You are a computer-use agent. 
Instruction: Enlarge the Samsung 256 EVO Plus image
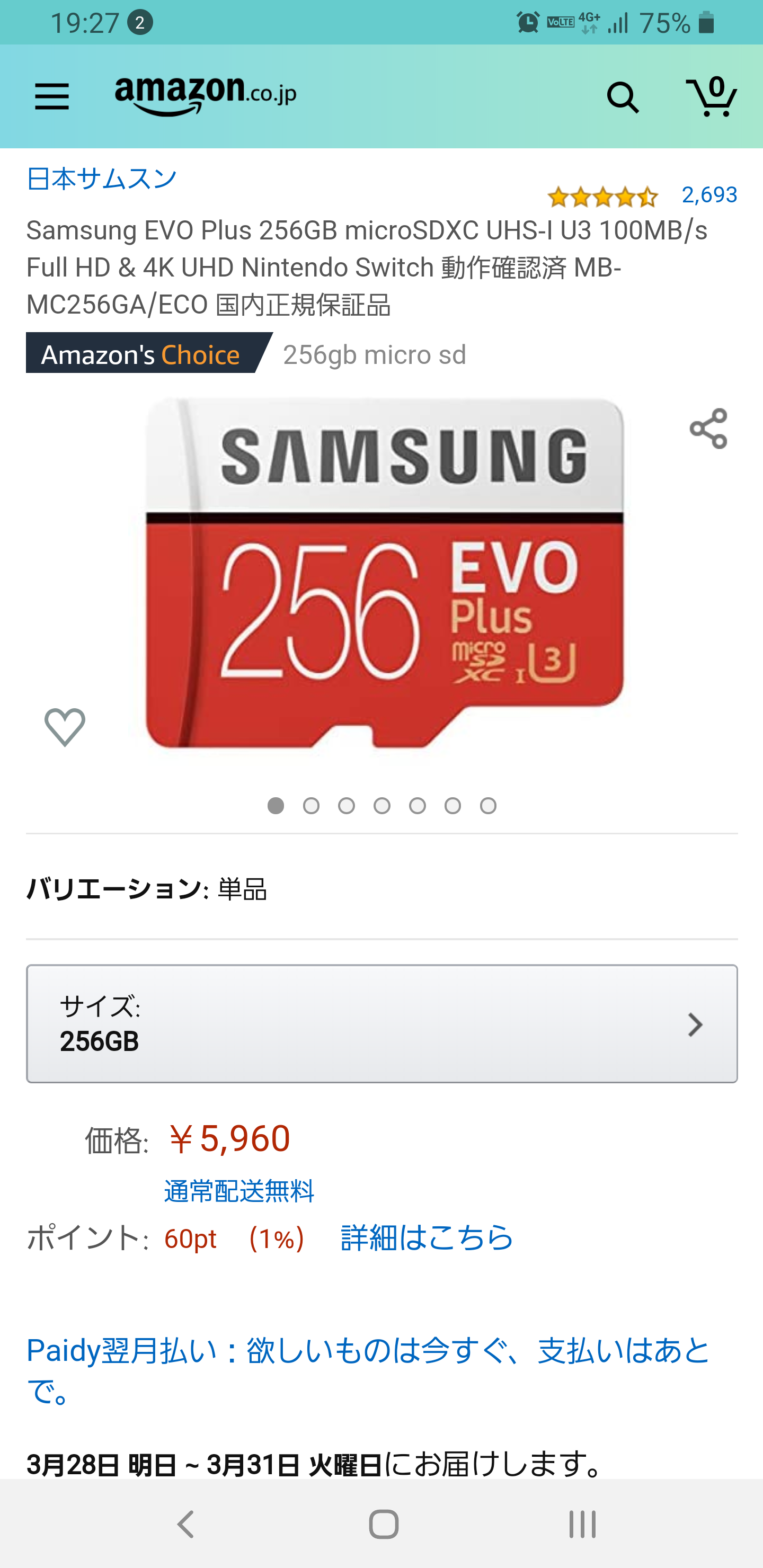384,573
